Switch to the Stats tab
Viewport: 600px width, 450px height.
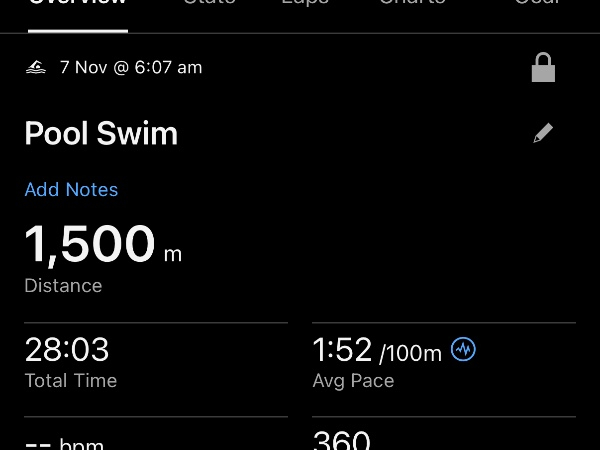click(x=209, y=4)
